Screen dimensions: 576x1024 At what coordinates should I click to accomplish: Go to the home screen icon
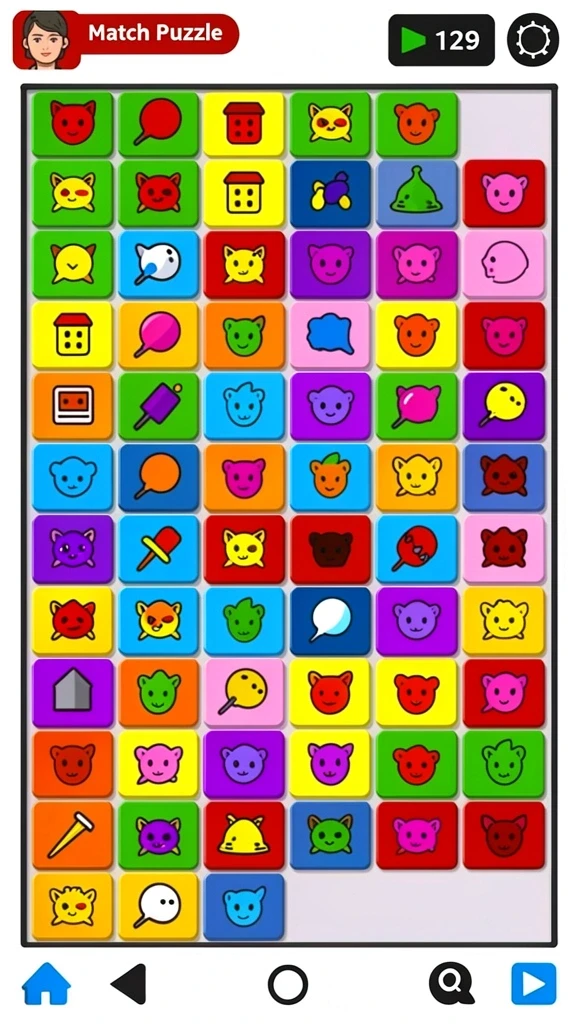(x=46, y=984)
